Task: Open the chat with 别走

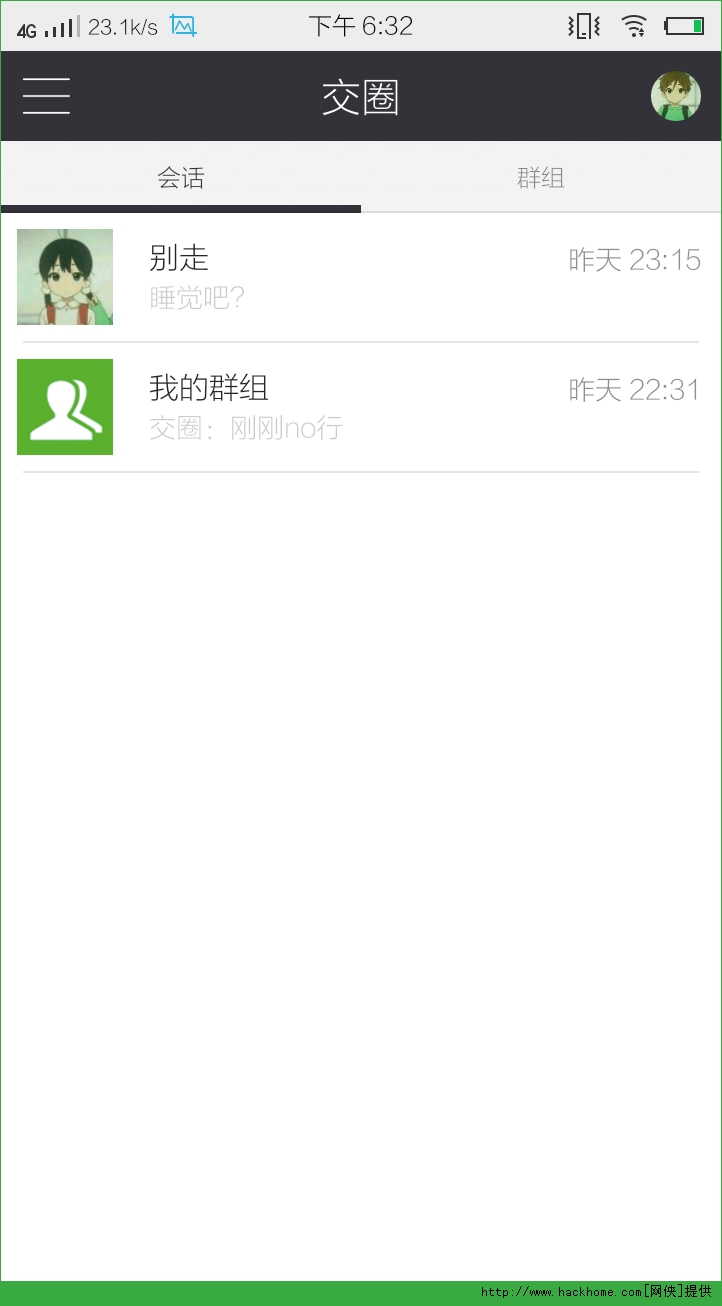Action: coord(361,277)
